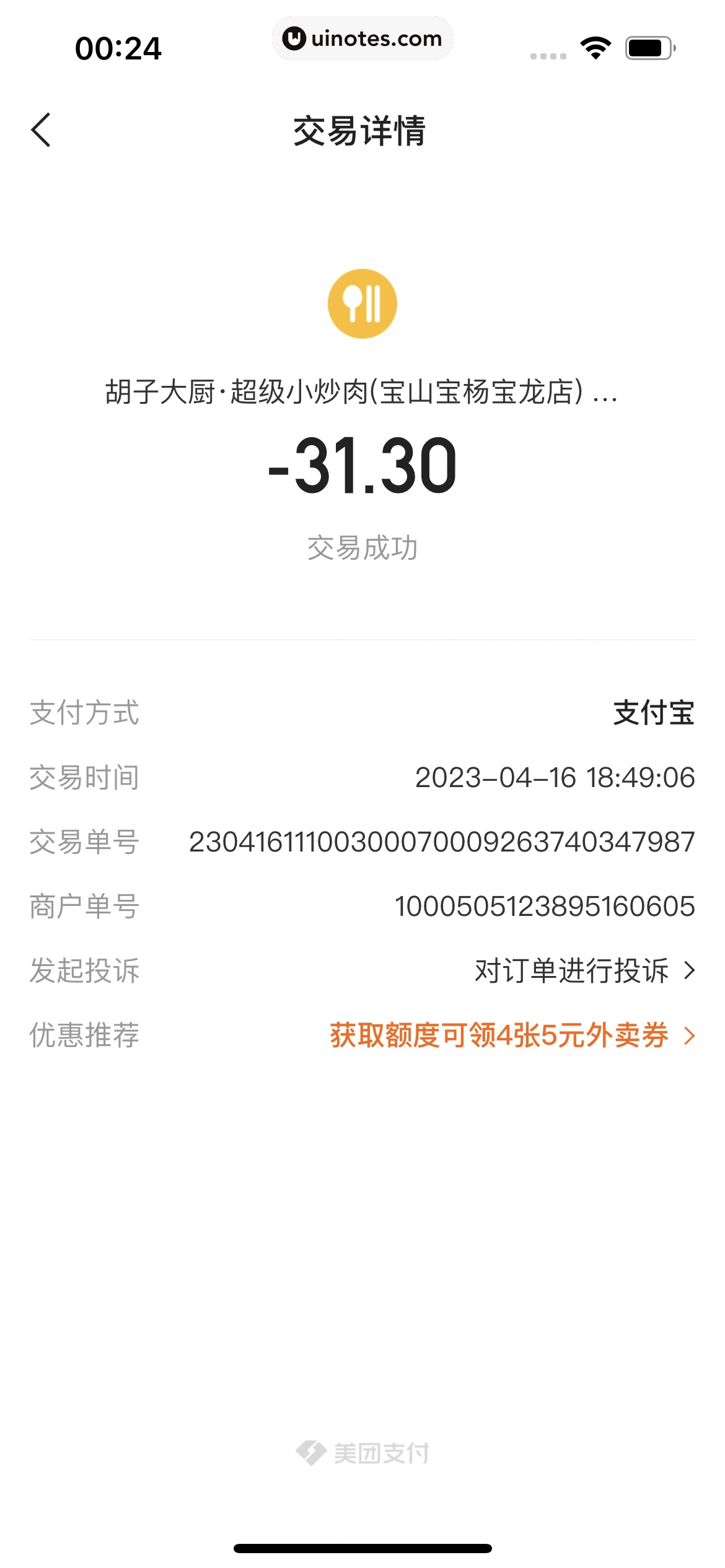
Task: Select the 交易单号 number to copy it
Action: pyautogui.click(x=444, y=842)
